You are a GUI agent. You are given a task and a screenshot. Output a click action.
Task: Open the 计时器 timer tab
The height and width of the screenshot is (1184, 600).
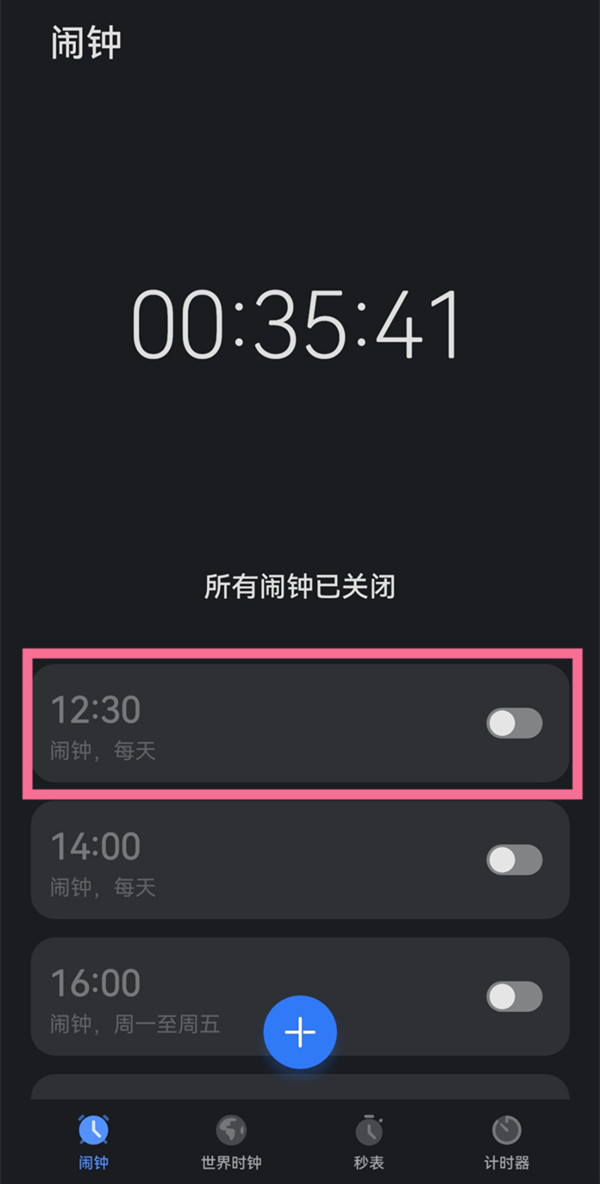point(506,1143)
